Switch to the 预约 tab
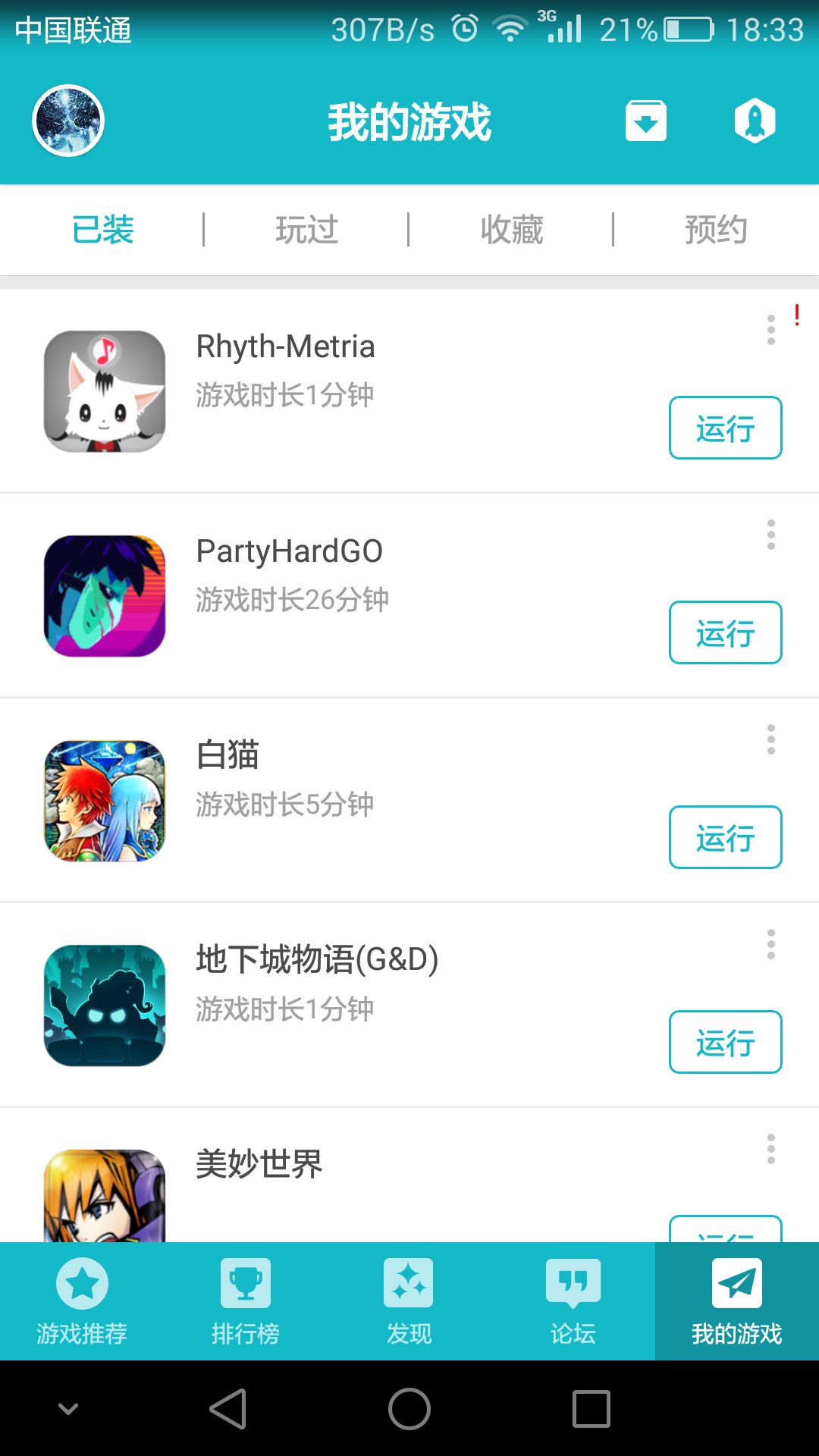Image resolution: width=819 pixels, height=1456 pixels. pos(716,230)
